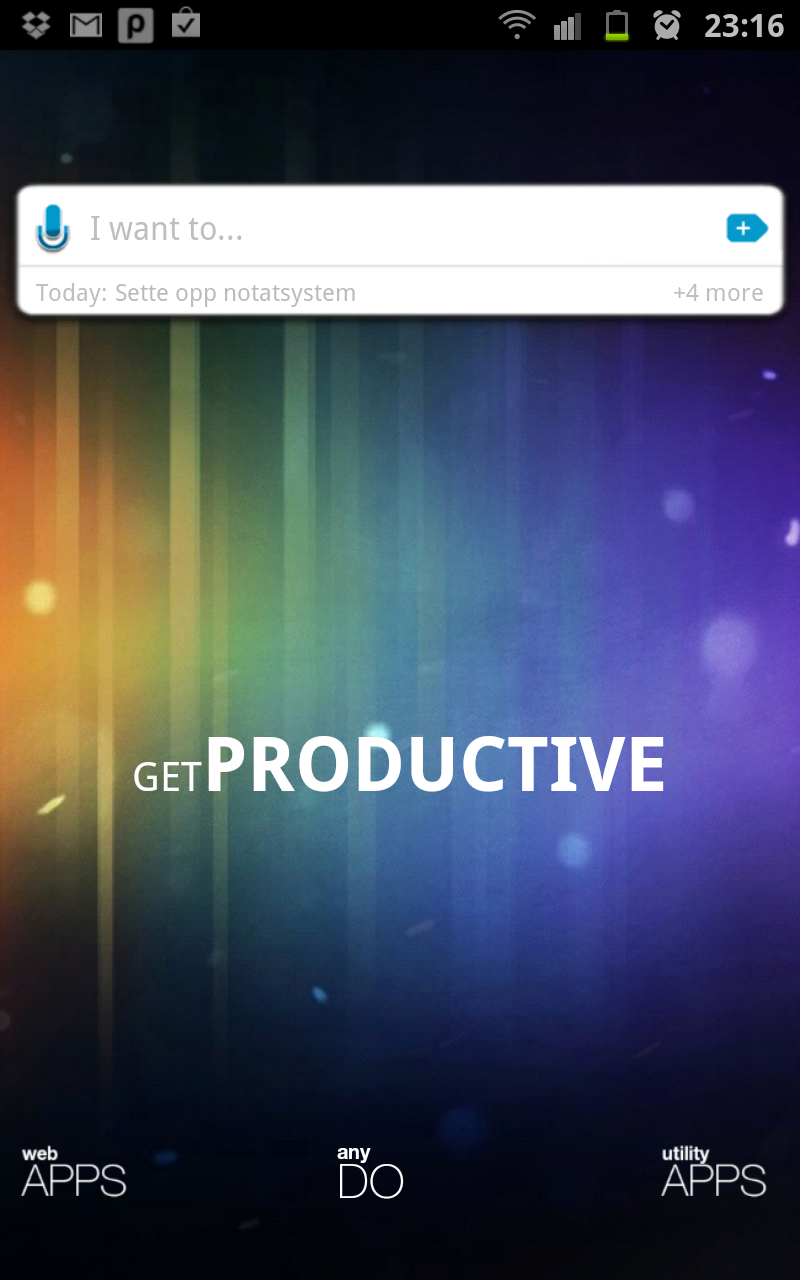Open the web APPS folder
800x1280 pixels.
point(74,1173)
